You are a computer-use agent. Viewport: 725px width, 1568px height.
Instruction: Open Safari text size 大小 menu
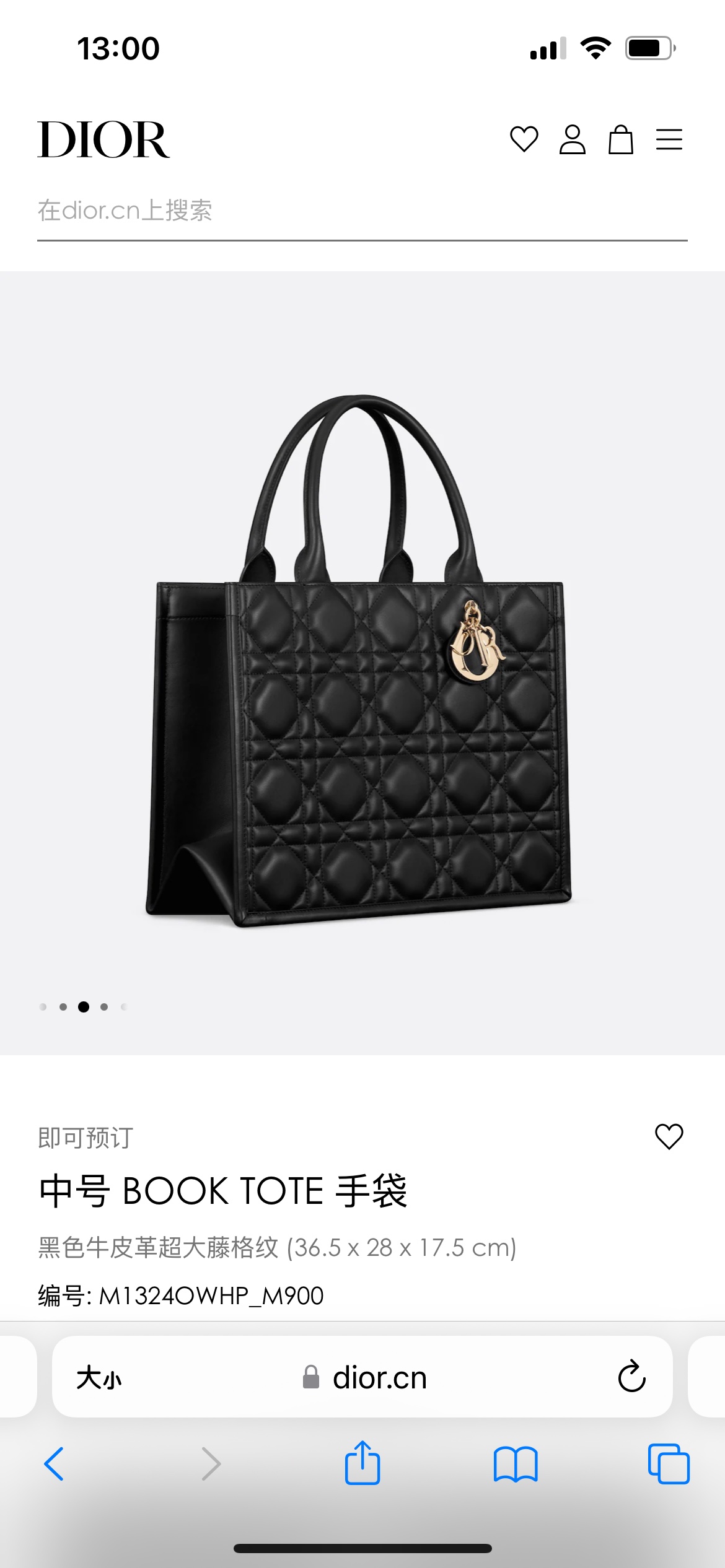tap(99, 1378)
